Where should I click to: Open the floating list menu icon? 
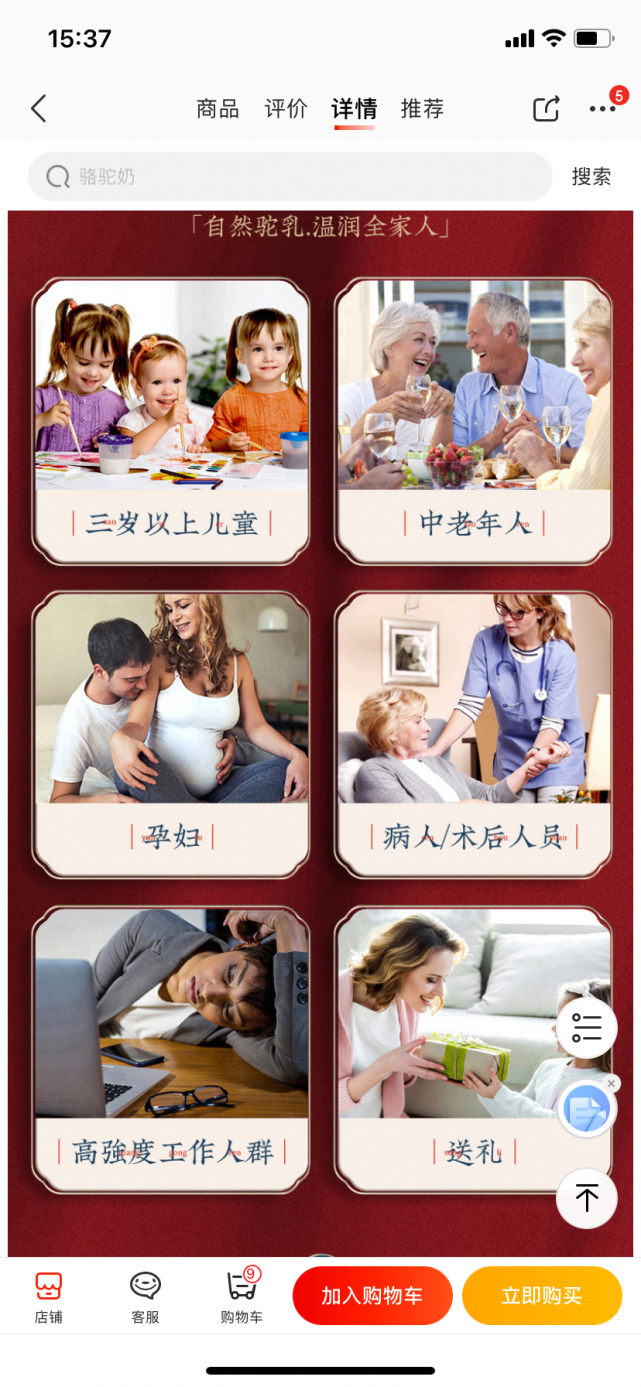tap(586, 1028)
